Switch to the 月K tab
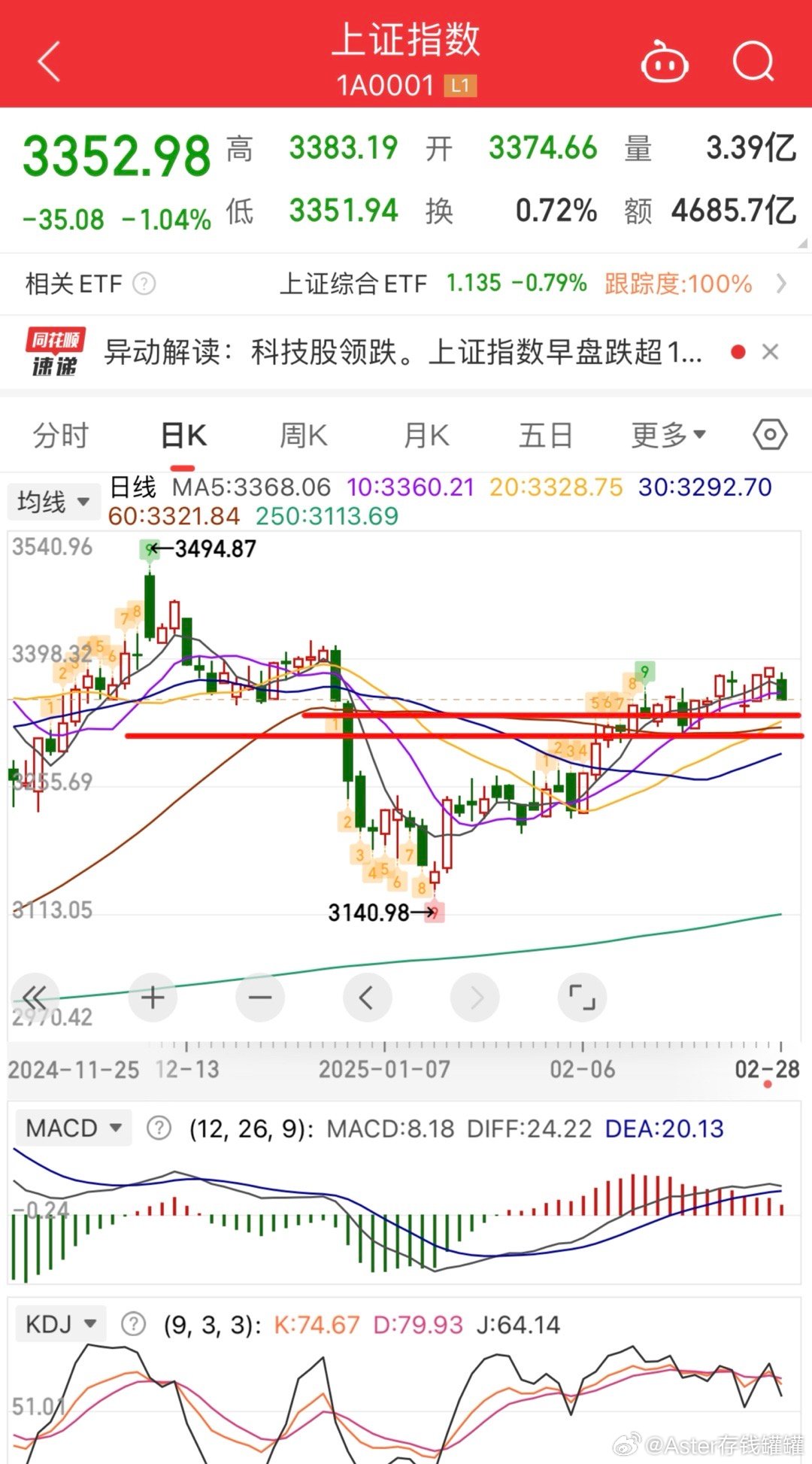 pos(426,436)
